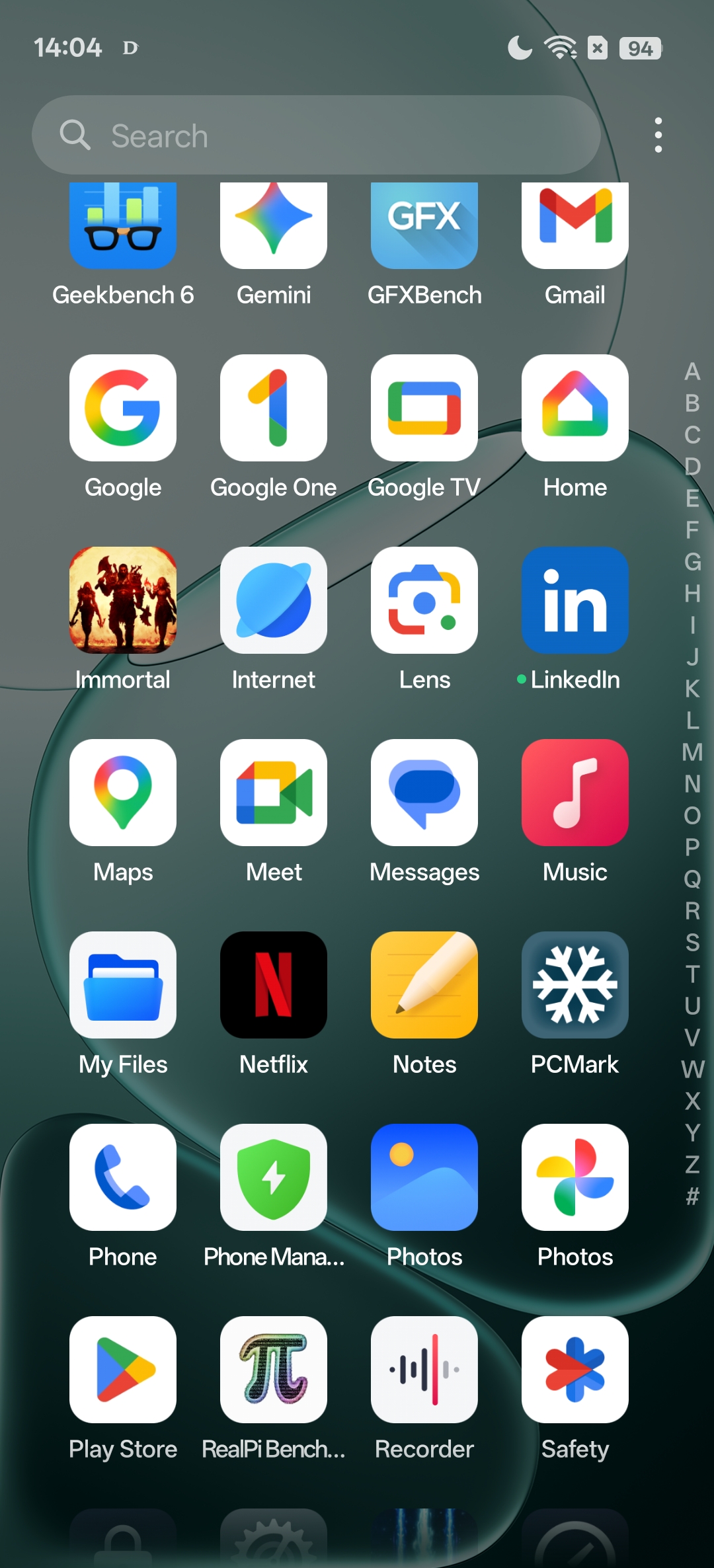Open Phone Manager app

click(274, 1177)
